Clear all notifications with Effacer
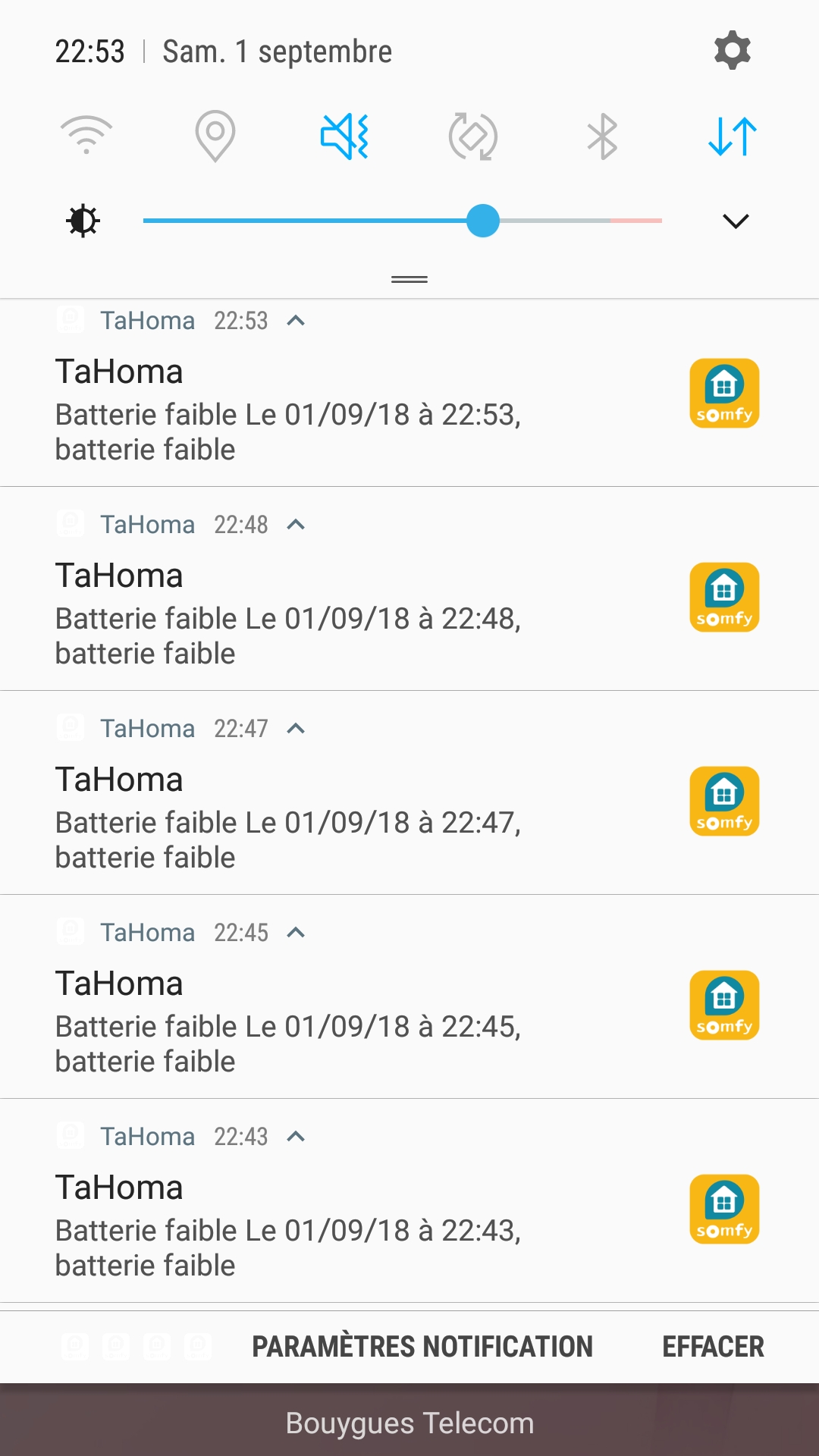The height and width of the screenshot is (1456, 819). [x=713, y=1347]
